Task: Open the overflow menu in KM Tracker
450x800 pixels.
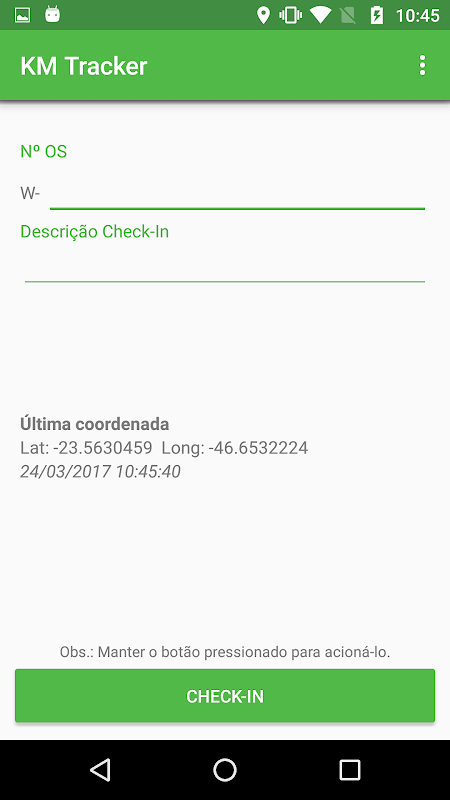Action: tap(422, 66)
